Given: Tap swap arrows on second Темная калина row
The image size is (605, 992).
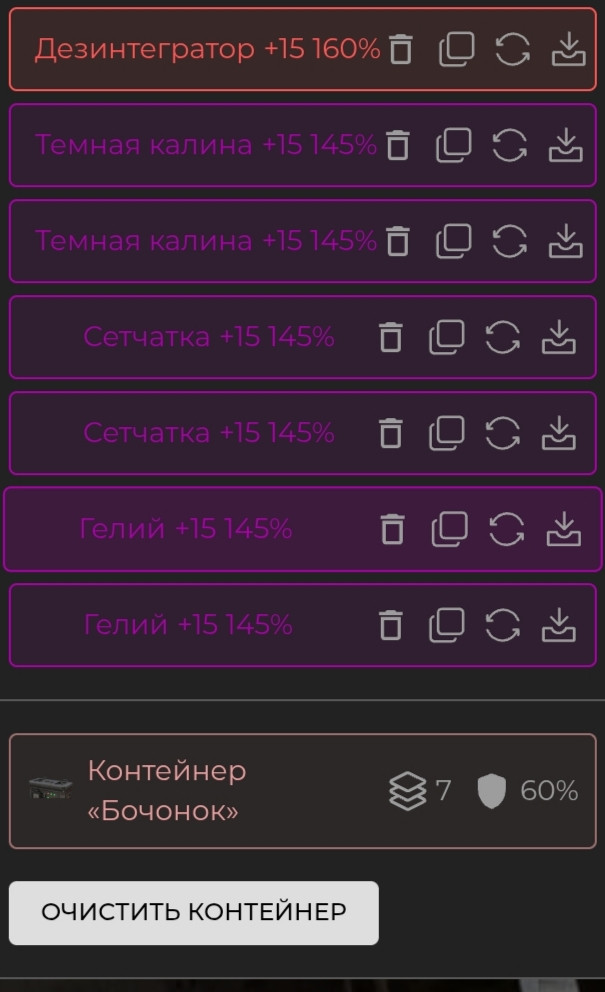Looking at the screenshot, I should [510, 241].
